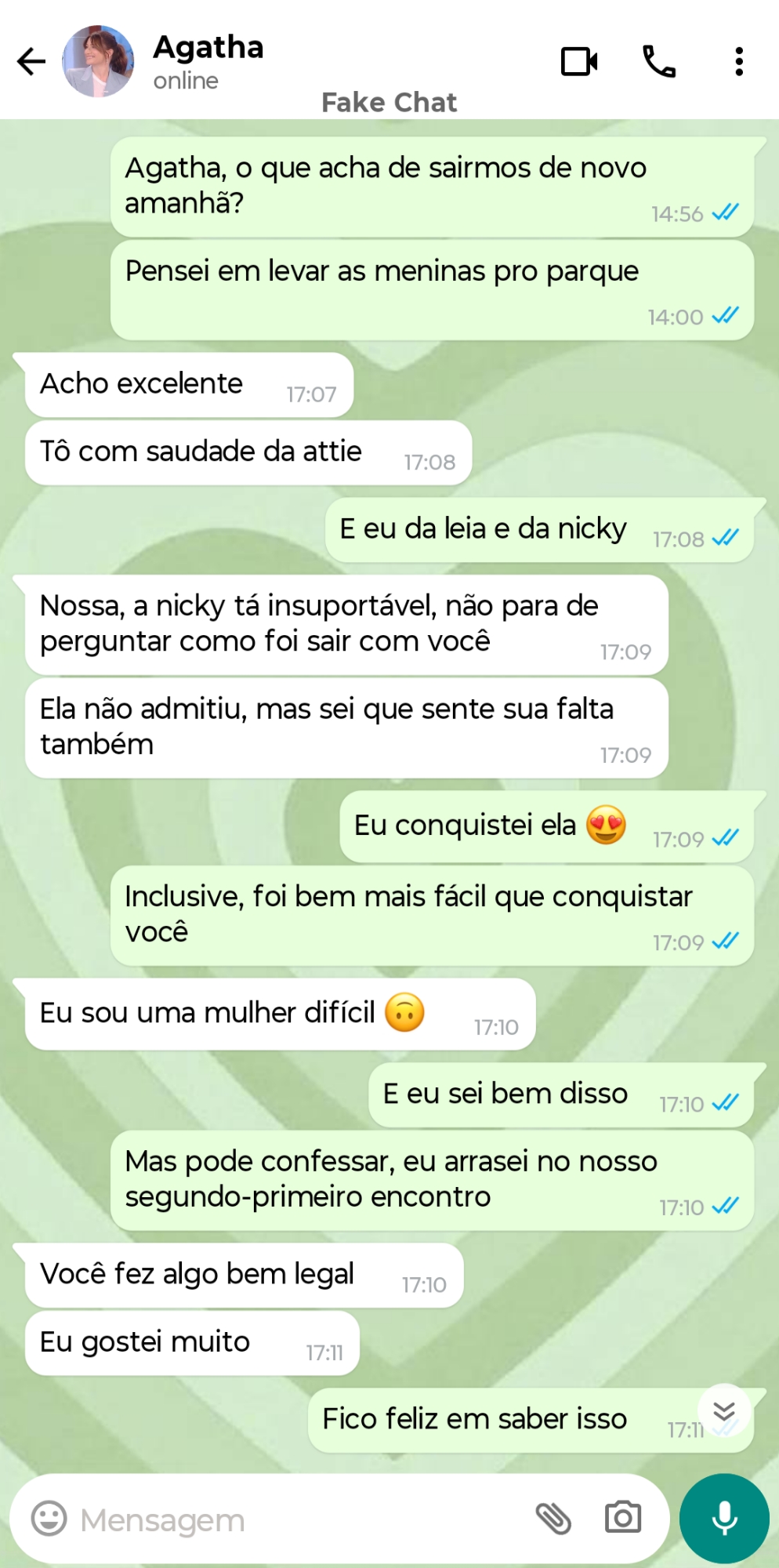
Task: Open Agatha's contact info from her name
Action: (x=208, y=48)
